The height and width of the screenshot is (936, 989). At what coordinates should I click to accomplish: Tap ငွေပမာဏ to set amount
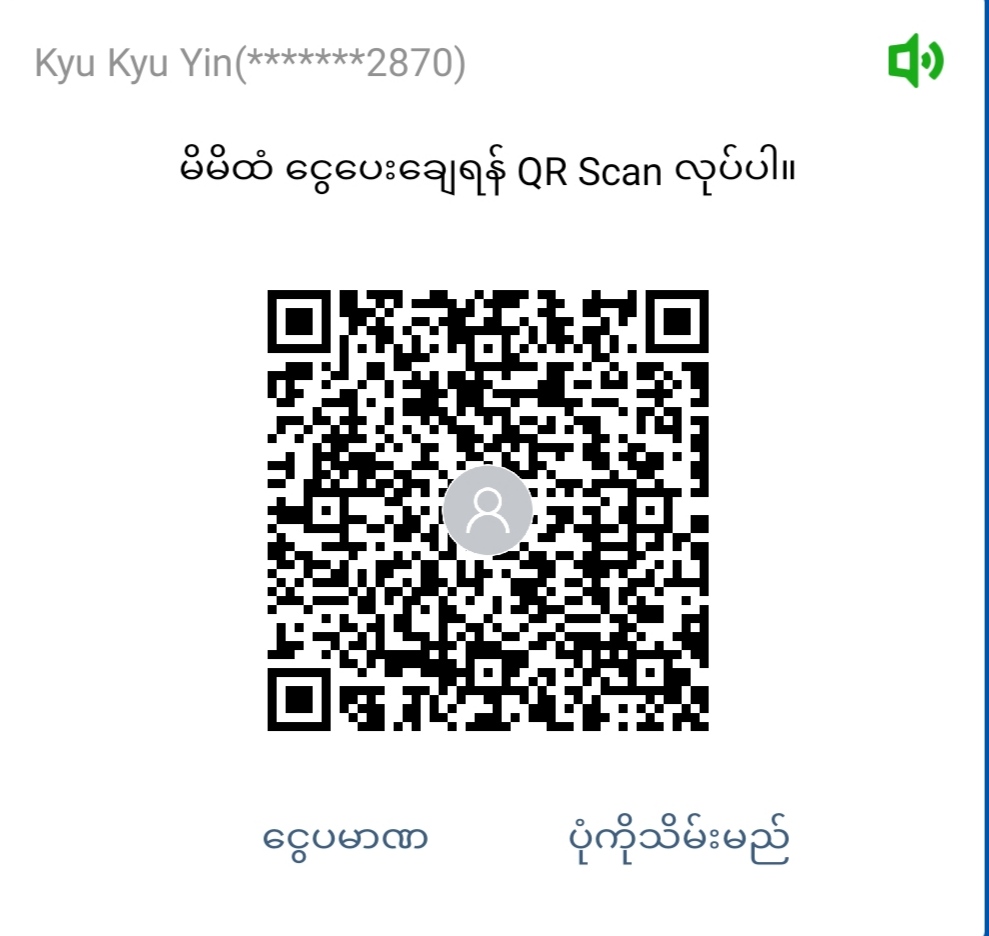346,838
